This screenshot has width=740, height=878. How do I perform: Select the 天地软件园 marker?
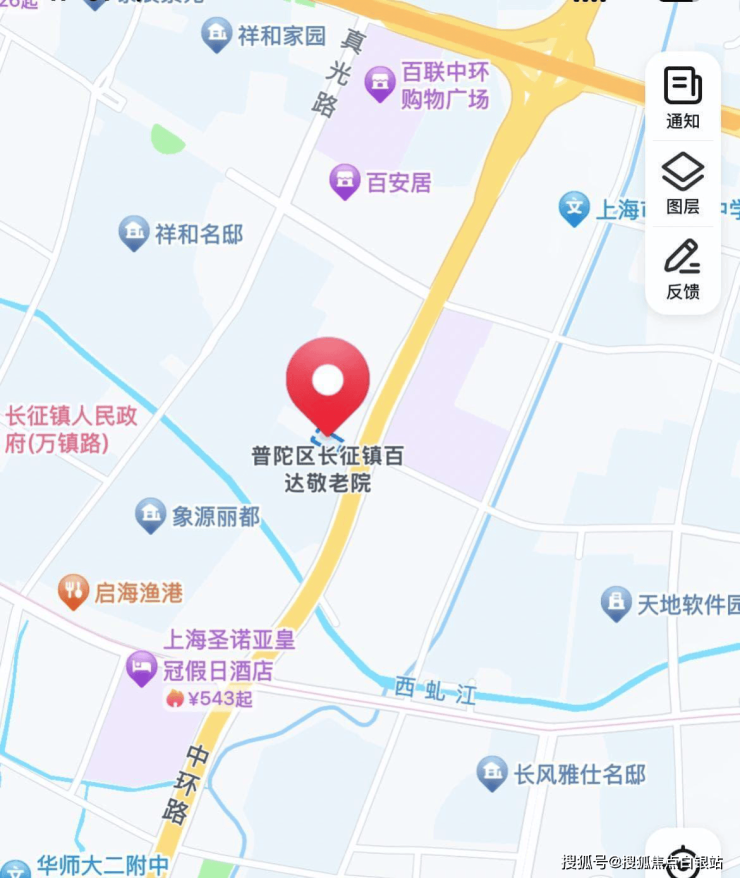616,603
